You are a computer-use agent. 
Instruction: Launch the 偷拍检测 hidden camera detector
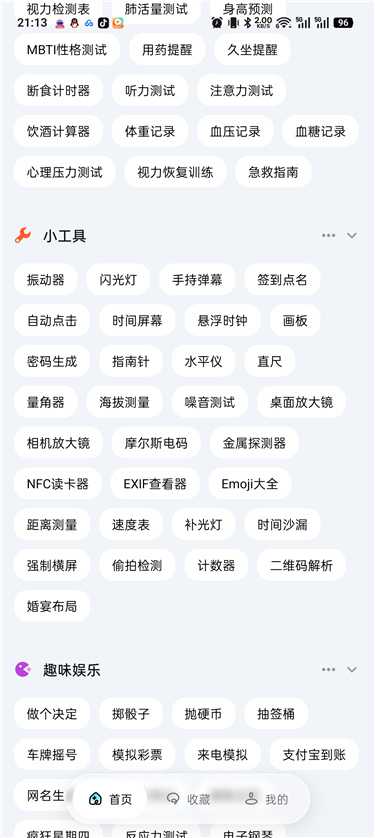click(x=137, y=565)
